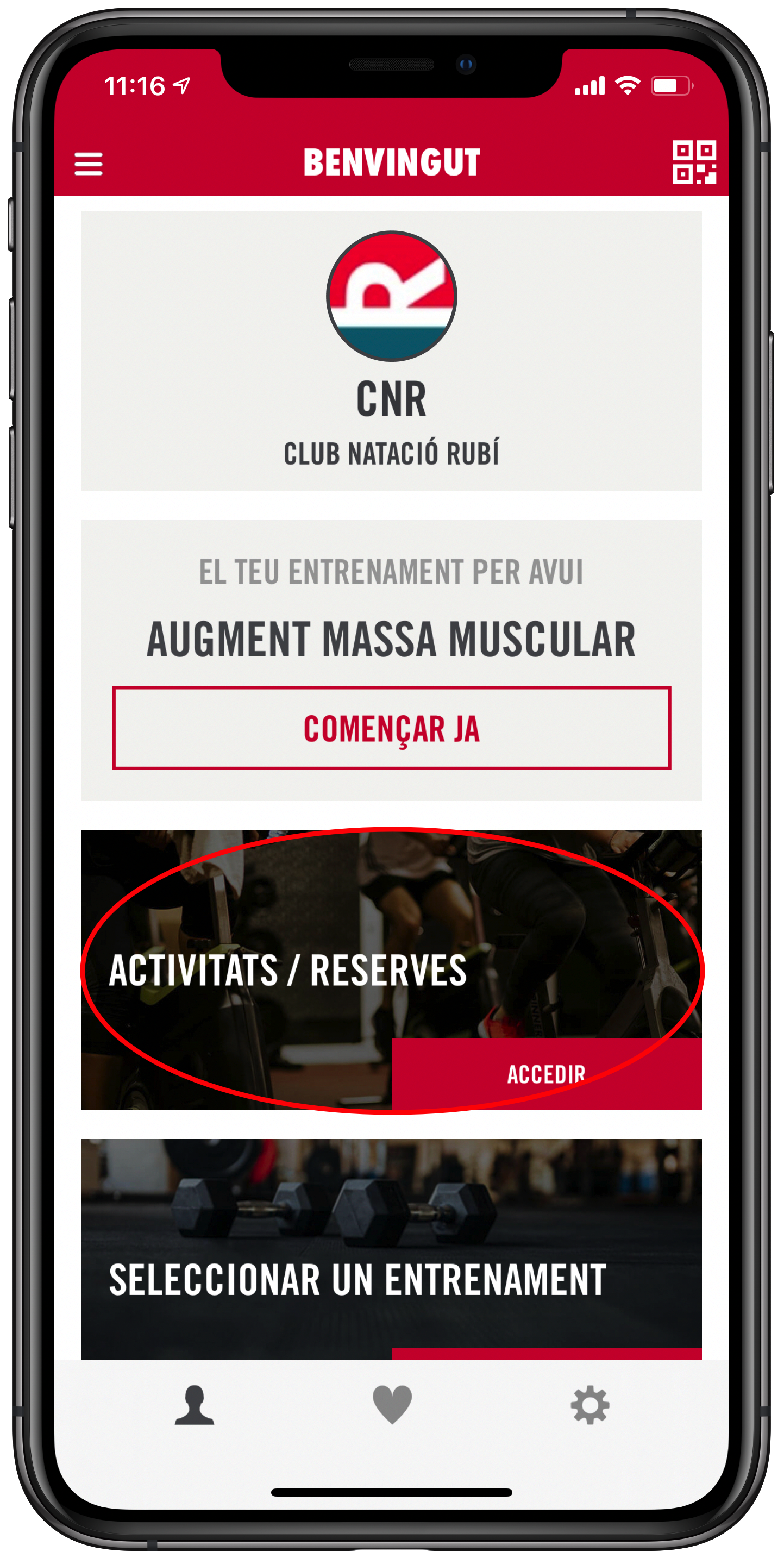
Task: Open the QR code scanner
Action: 694,162
